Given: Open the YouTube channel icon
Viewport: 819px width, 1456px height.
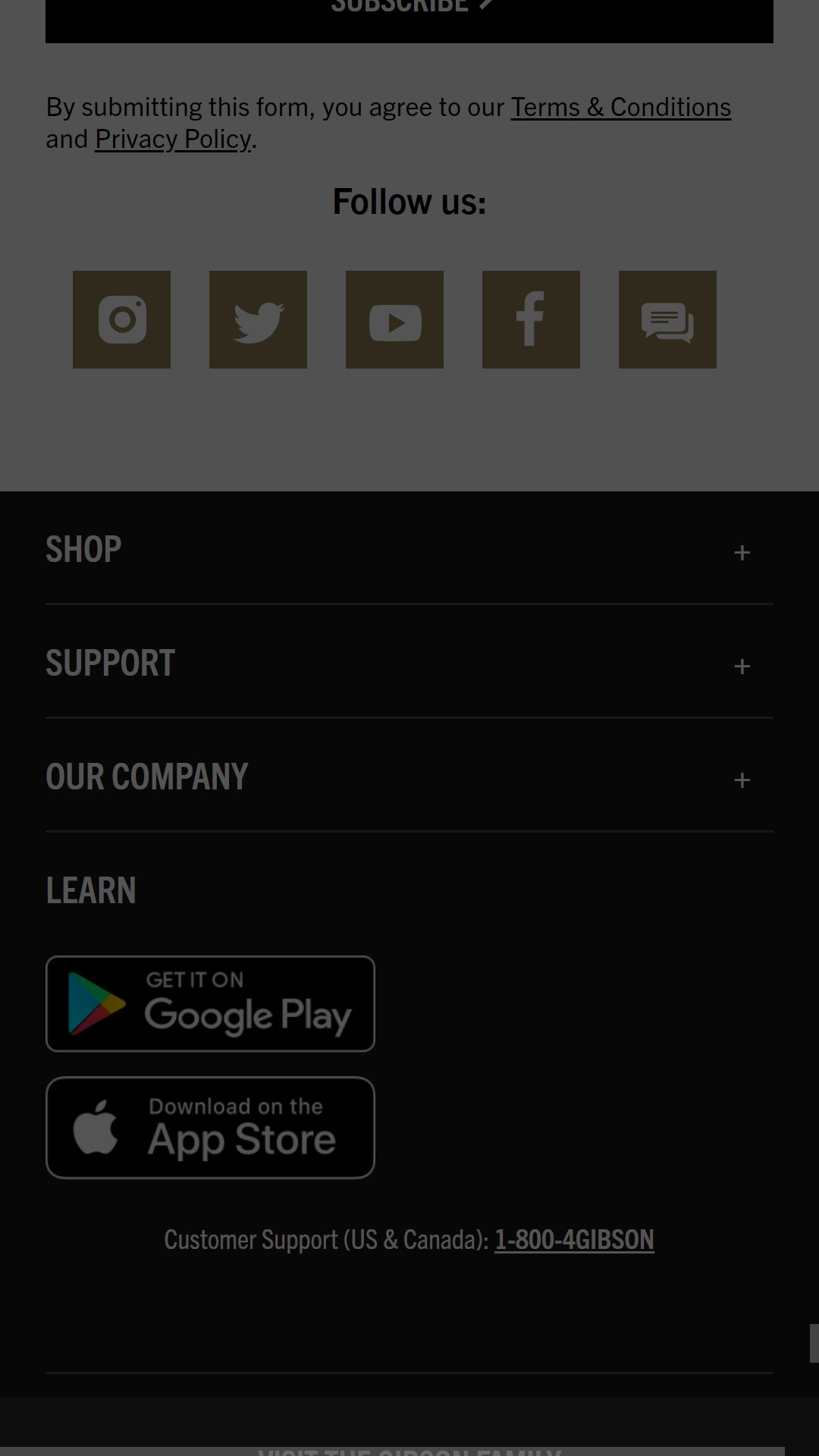Looking at the screenshot, I should click(x=394, y=319).
